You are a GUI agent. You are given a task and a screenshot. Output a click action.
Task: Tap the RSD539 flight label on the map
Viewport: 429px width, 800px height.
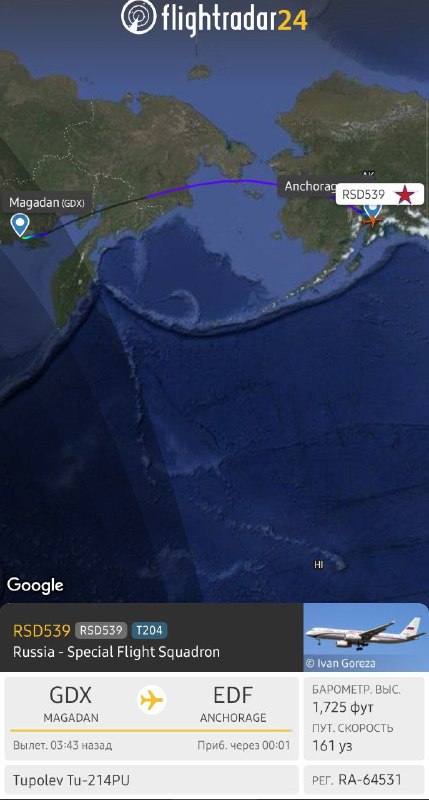[380, 194]
